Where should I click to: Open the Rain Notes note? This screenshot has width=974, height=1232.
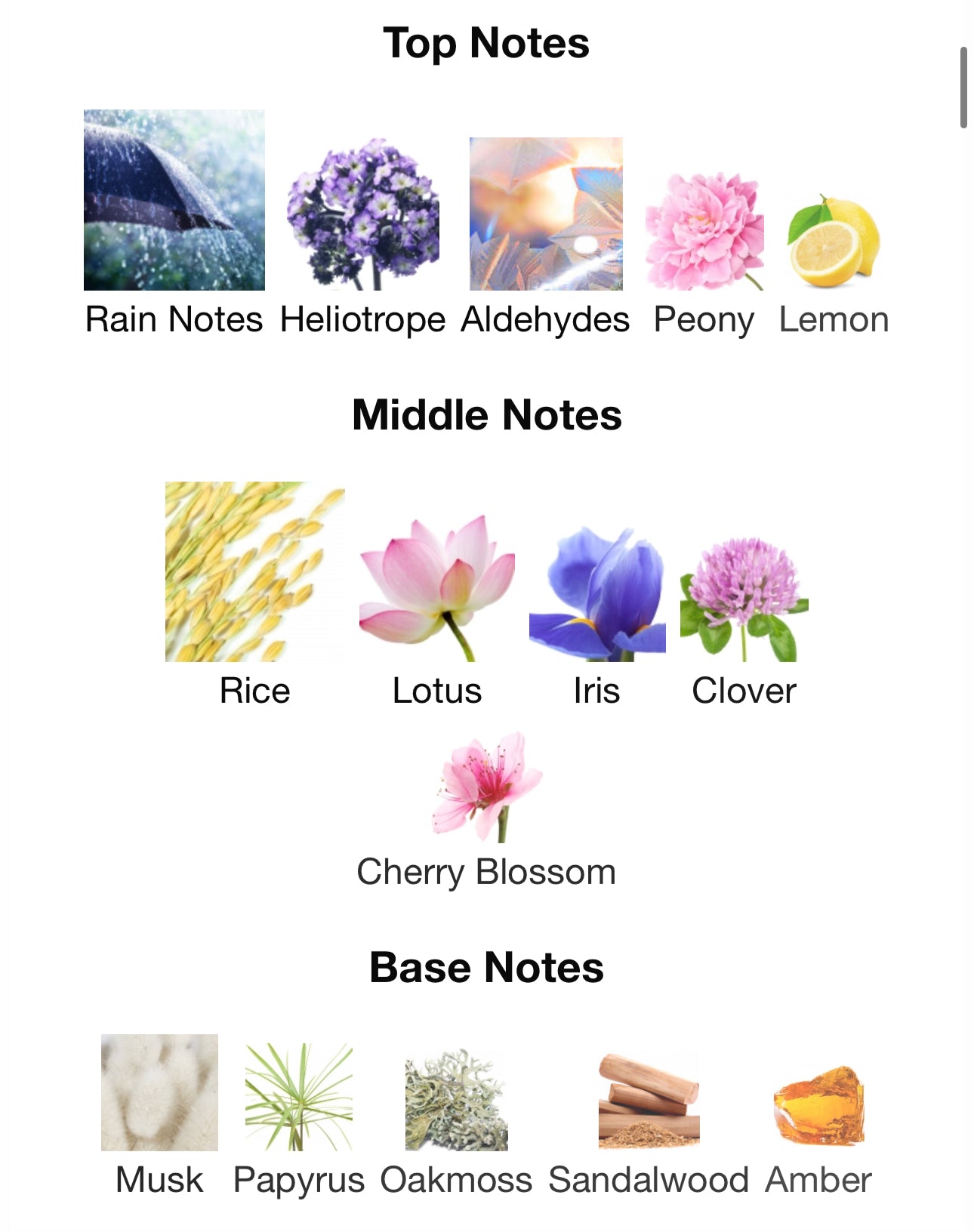coord(174,201)
